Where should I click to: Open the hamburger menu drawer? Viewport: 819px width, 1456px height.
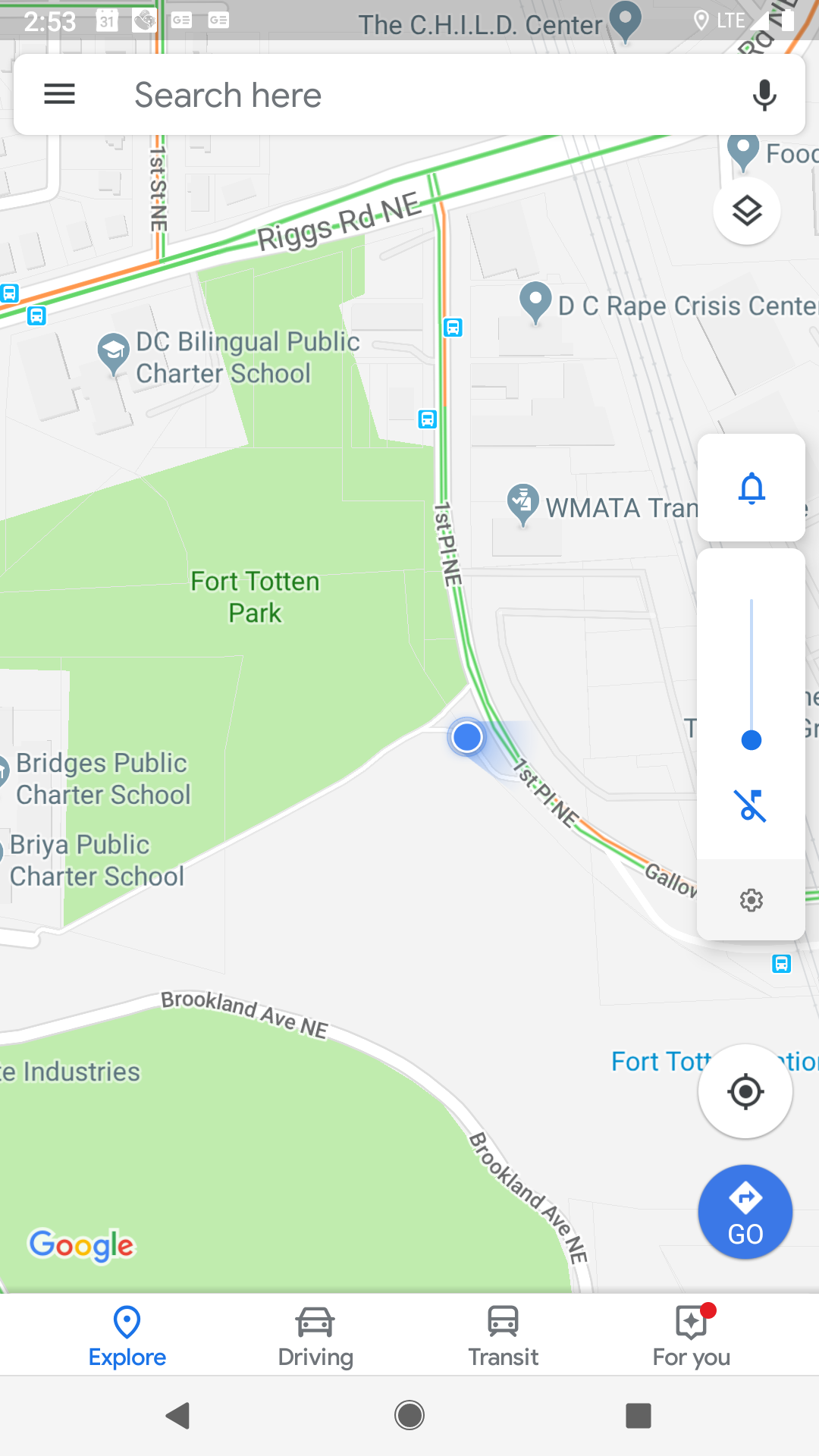click(59, 95)
